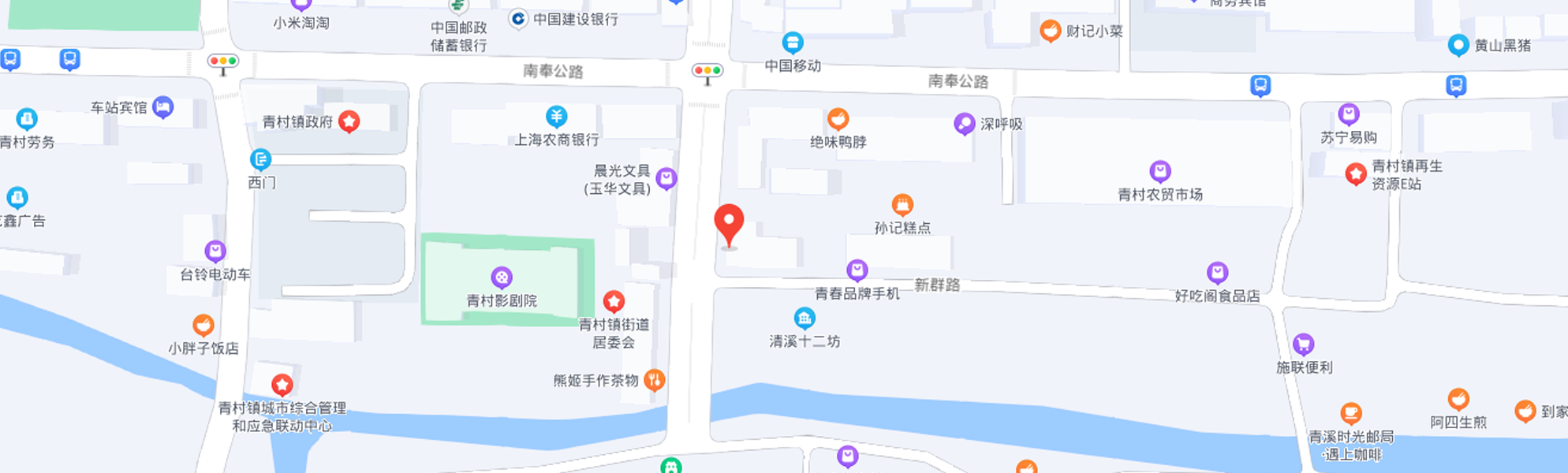This screenshot has height=473, width=1568.
Task: Select the 熊姬手作茶物 marker
Action: point(654,380)
